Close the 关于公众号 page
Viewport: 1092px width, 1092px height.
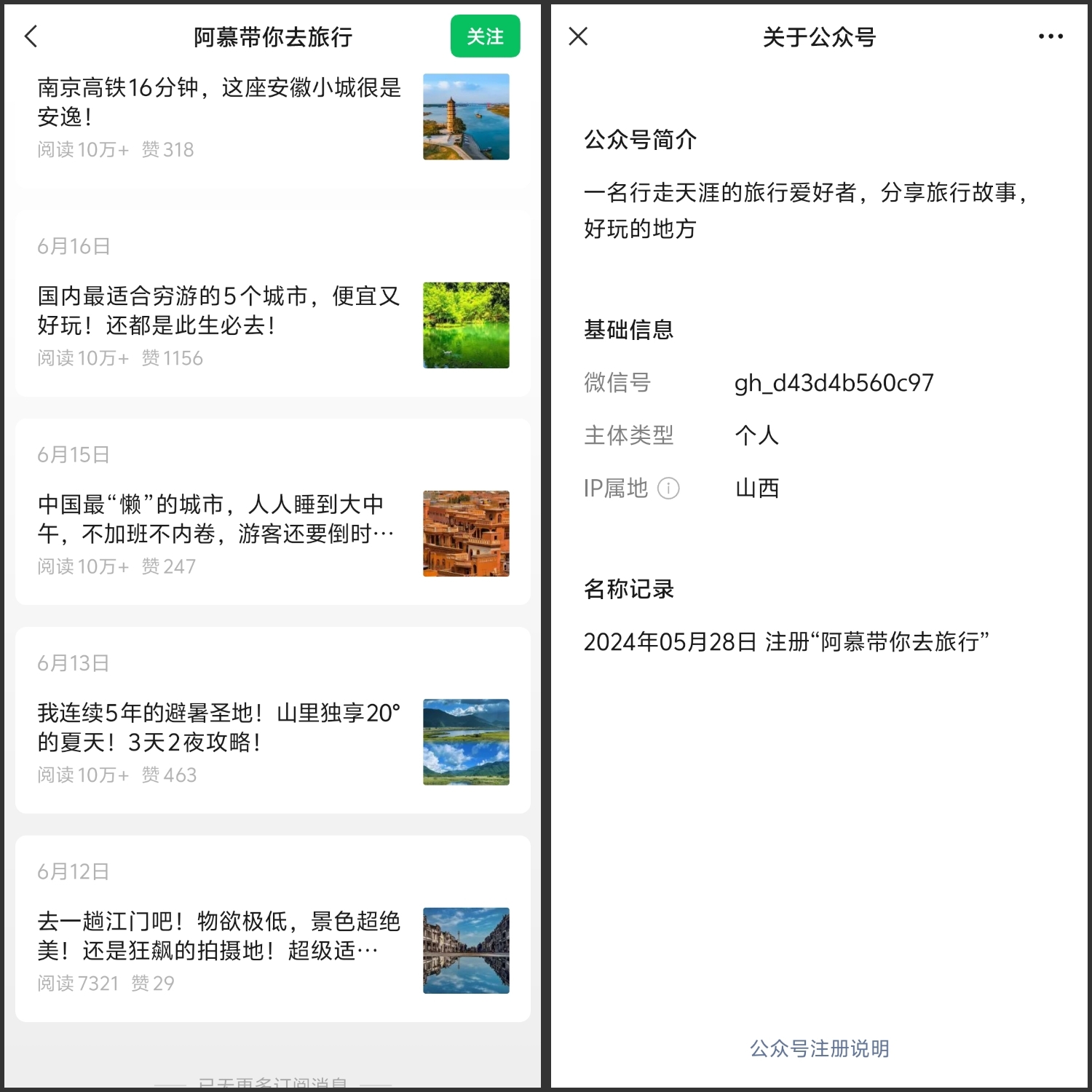click(x=578, y=36)
